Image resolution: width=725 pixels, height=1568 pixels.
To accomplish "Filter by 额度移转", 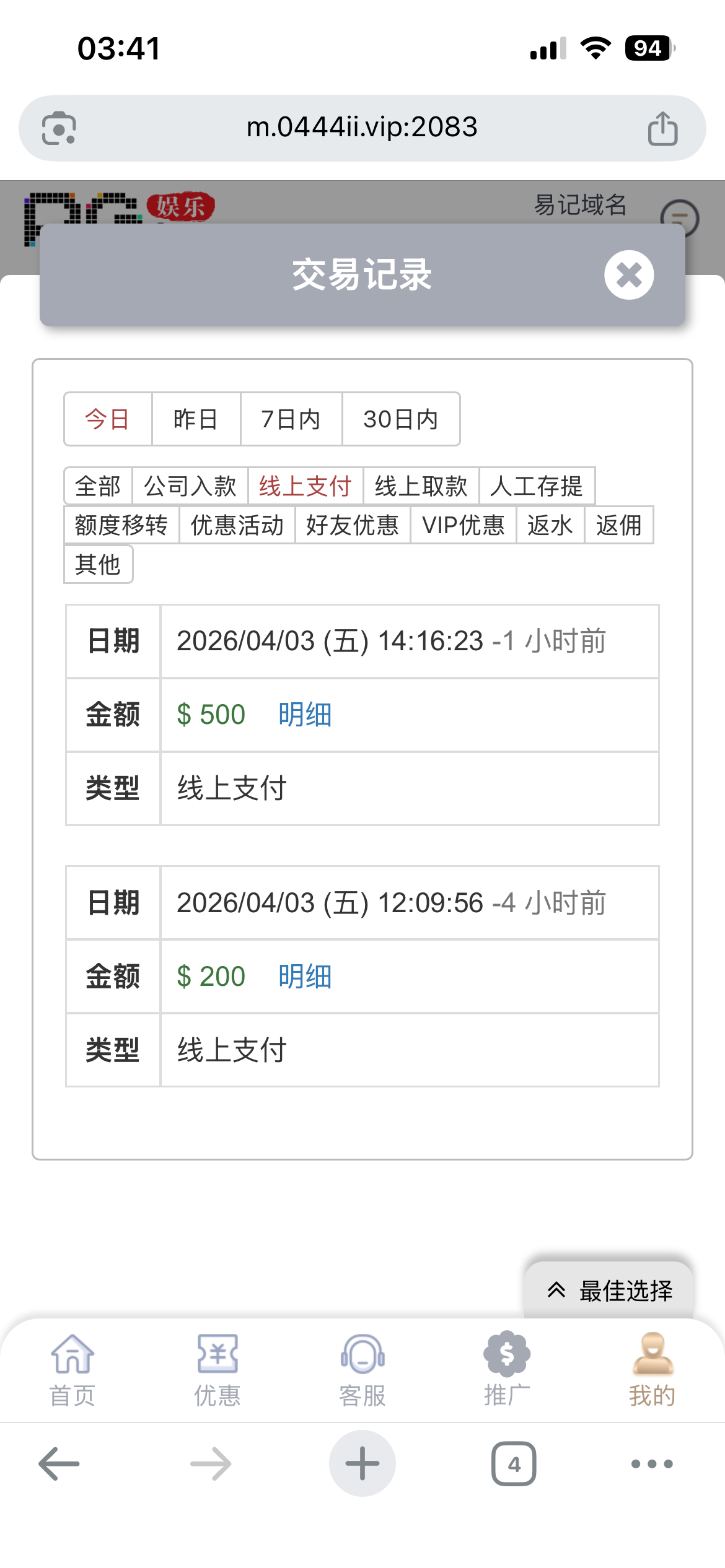I will pos(121,525).
